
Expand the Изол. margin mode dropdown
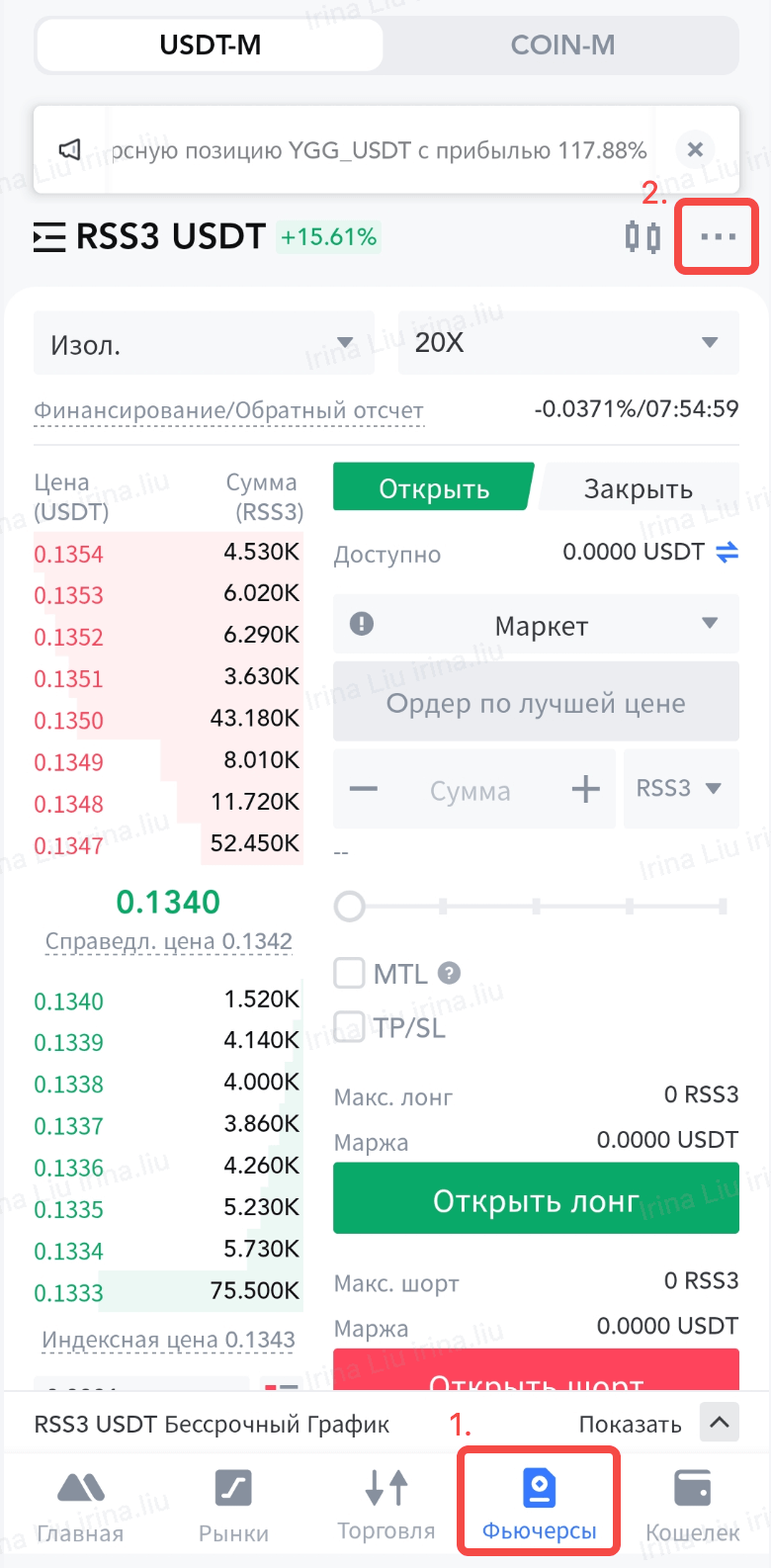pos(204,344)
